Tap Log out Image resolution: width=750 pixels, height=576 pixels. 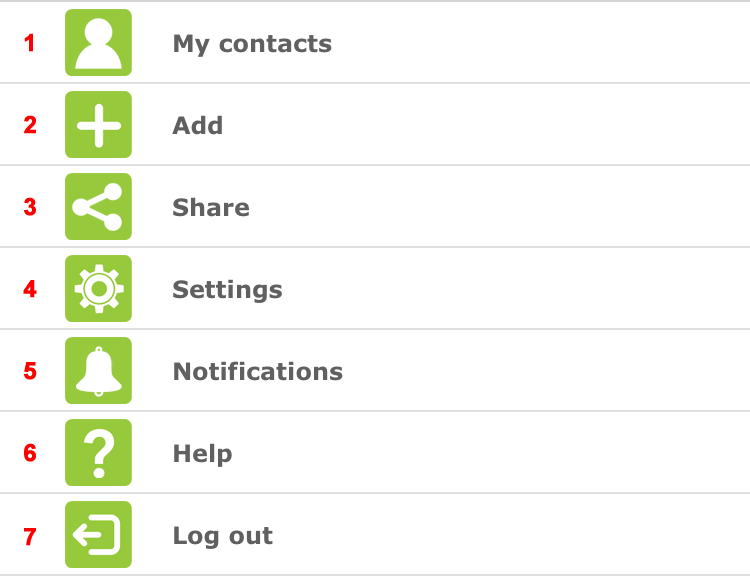click(x=222, y=535)
